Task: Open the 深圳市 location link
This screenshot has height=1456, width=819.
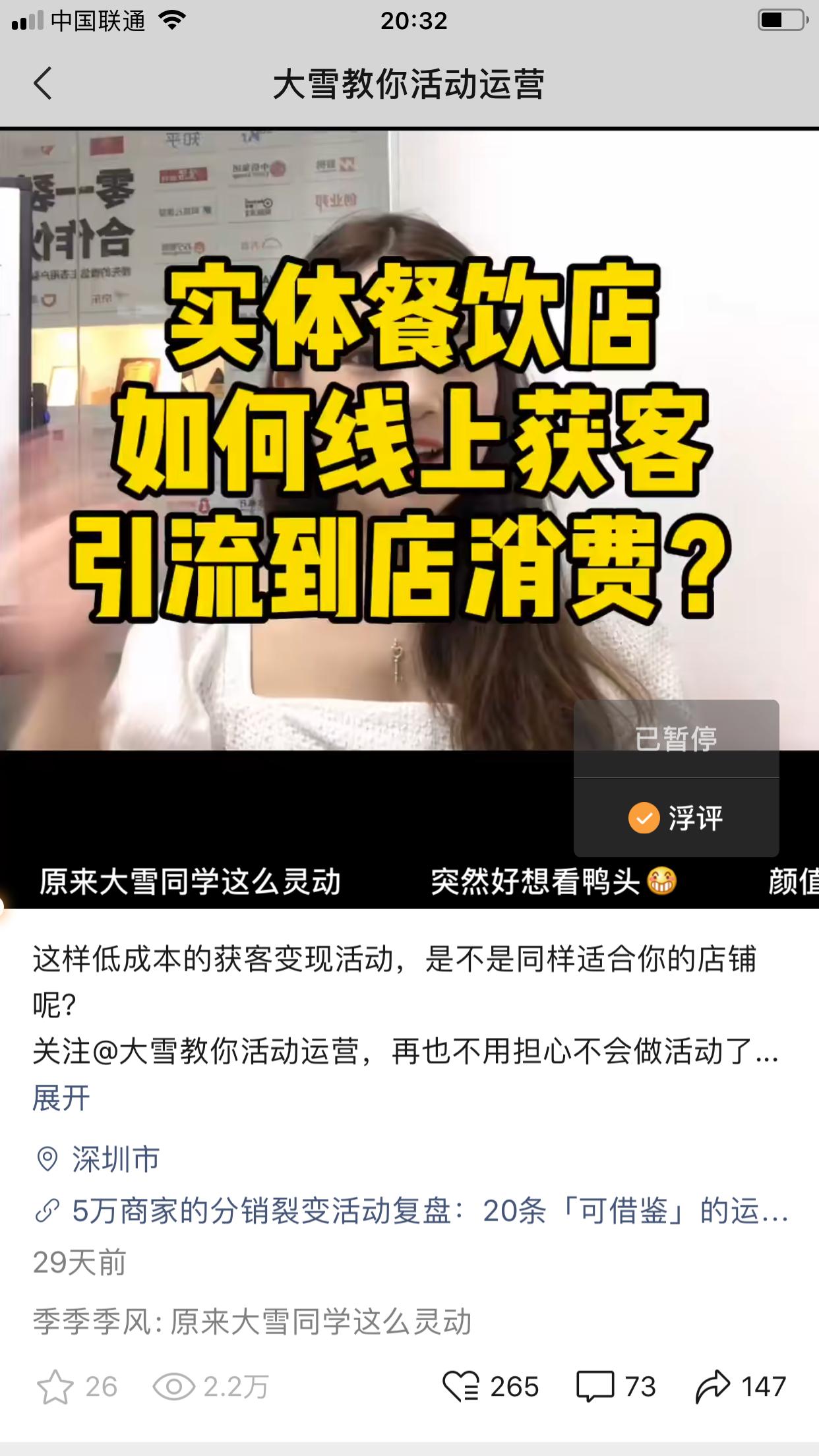Action: [x=99, y=1159]
